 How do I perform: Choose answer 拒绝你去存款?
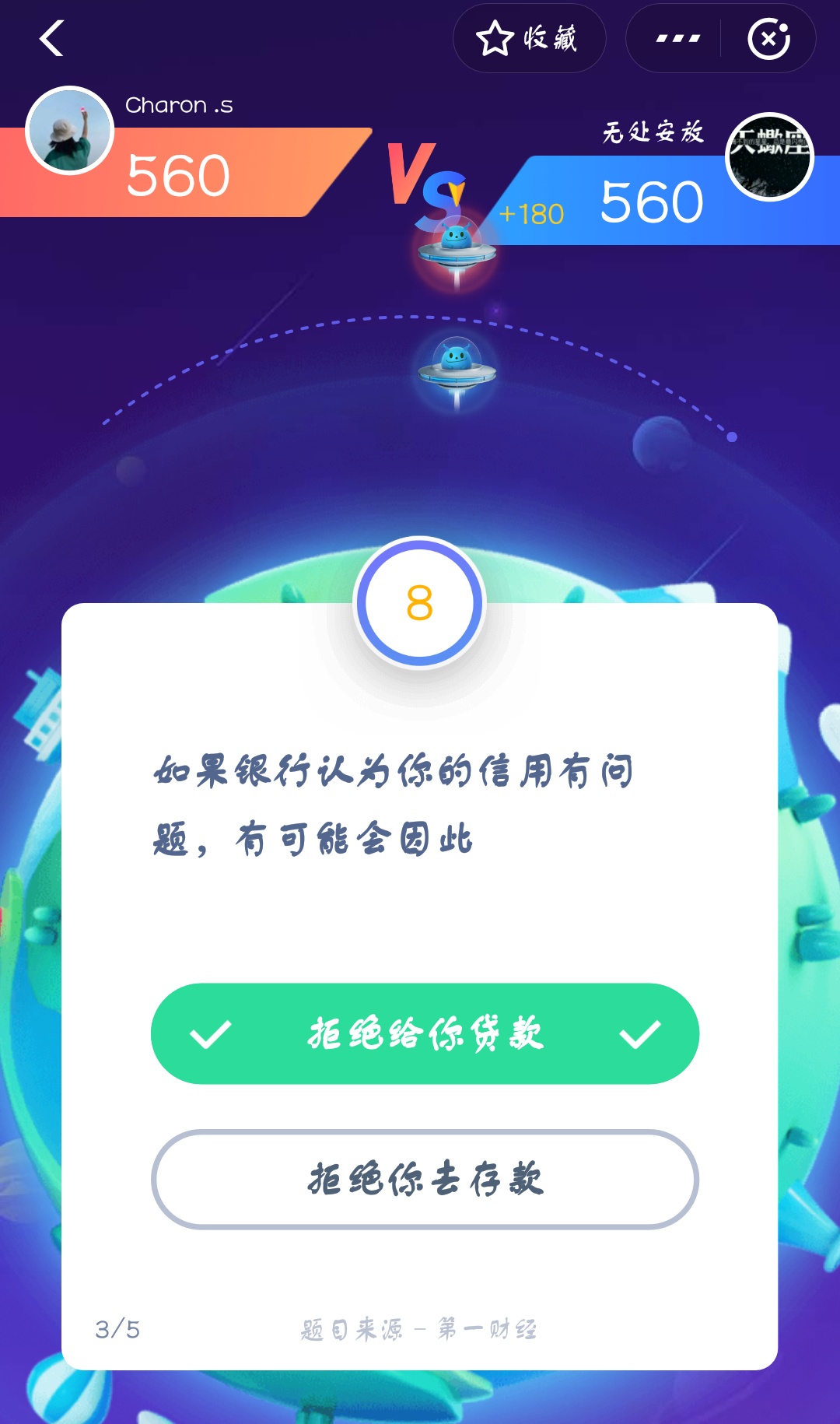click(425, 1179)
